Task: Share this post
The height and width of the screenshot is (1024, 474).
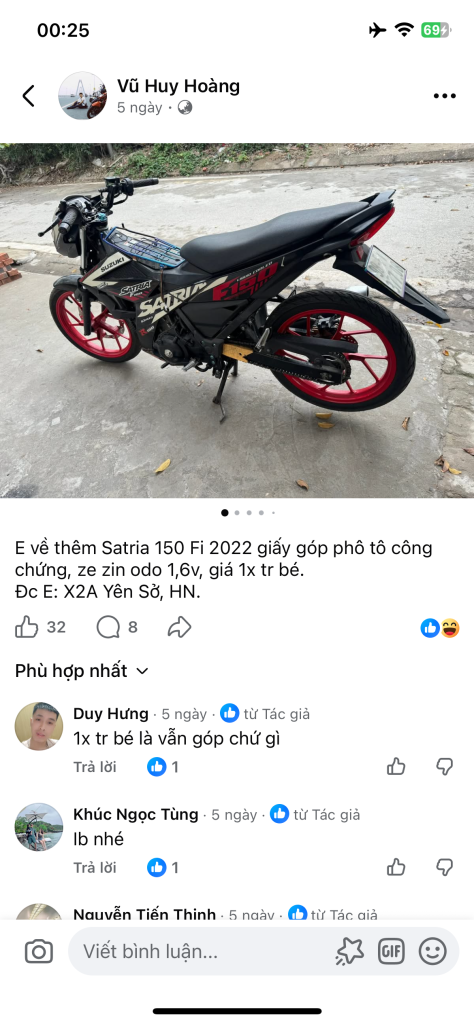Action: 179,628
